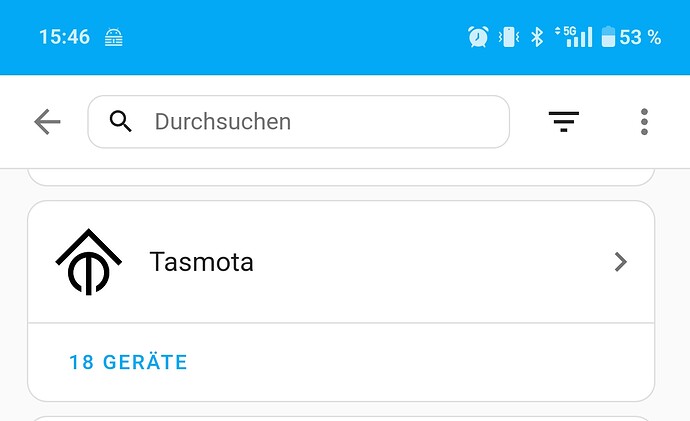Open the three-dot overflow menu
Screen dimensions: 690x421
tap(644, 122)
